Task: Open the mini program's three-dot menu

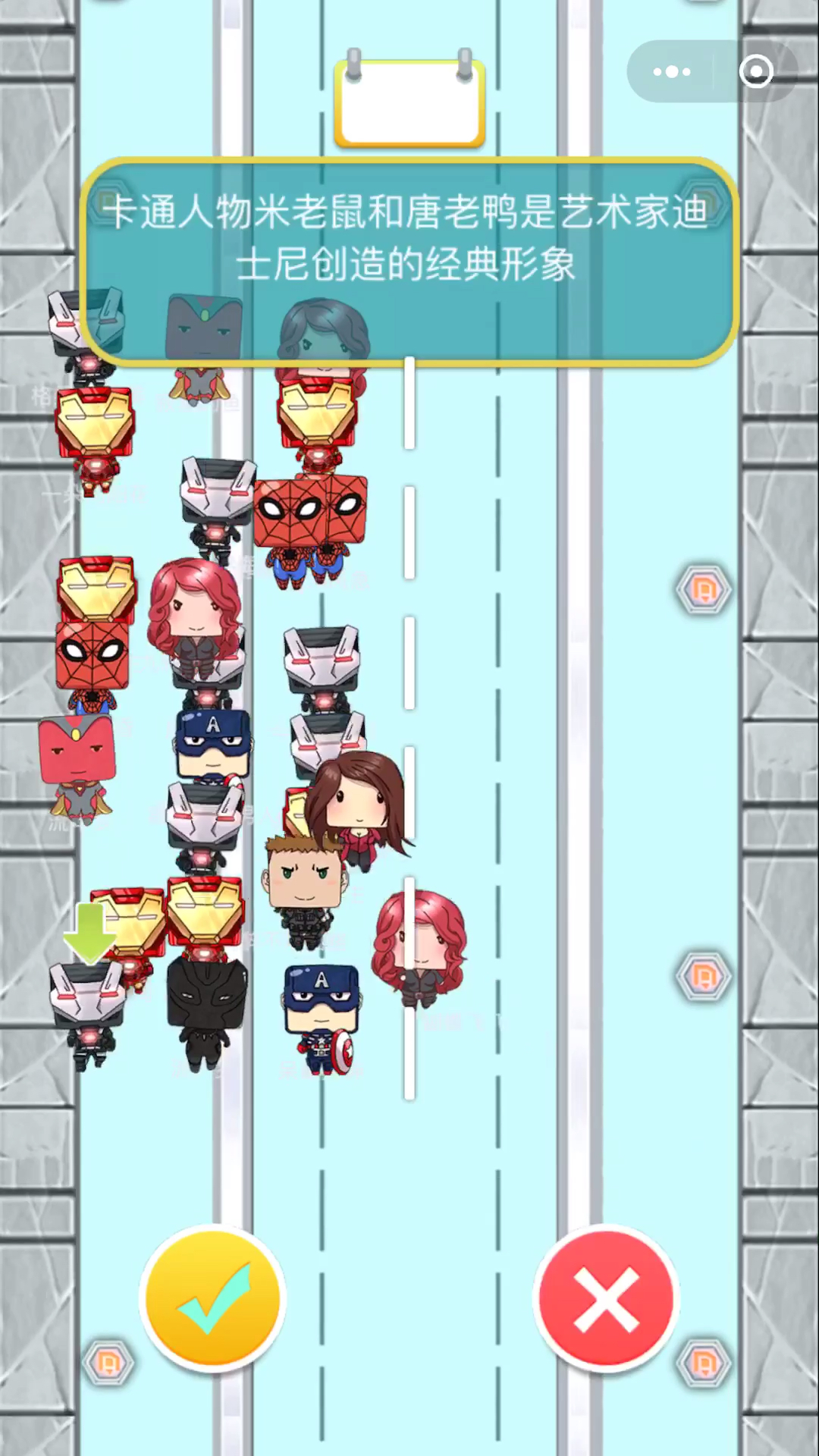Action: click(672, 72)
